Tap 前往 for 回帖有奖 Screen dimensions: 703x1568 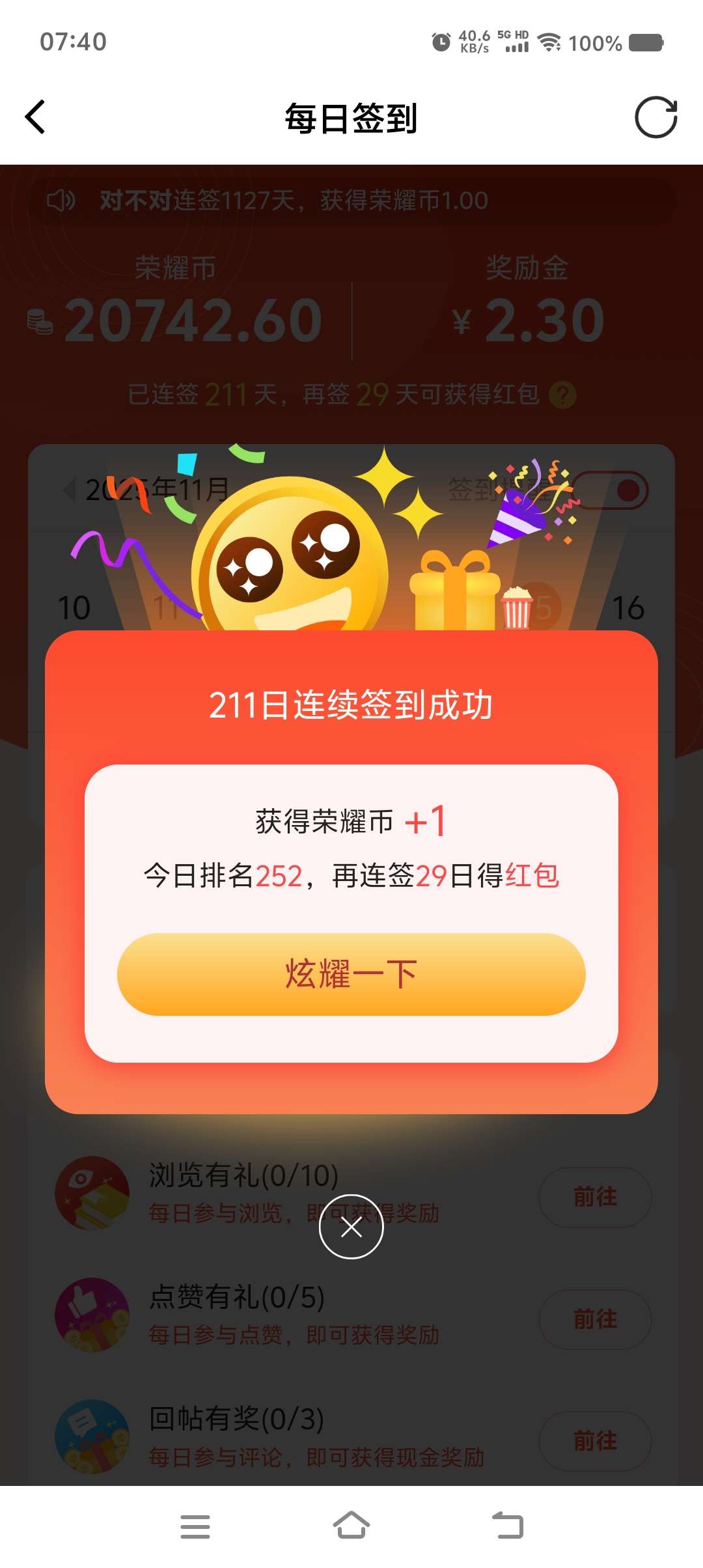[x=595, y=1440]
